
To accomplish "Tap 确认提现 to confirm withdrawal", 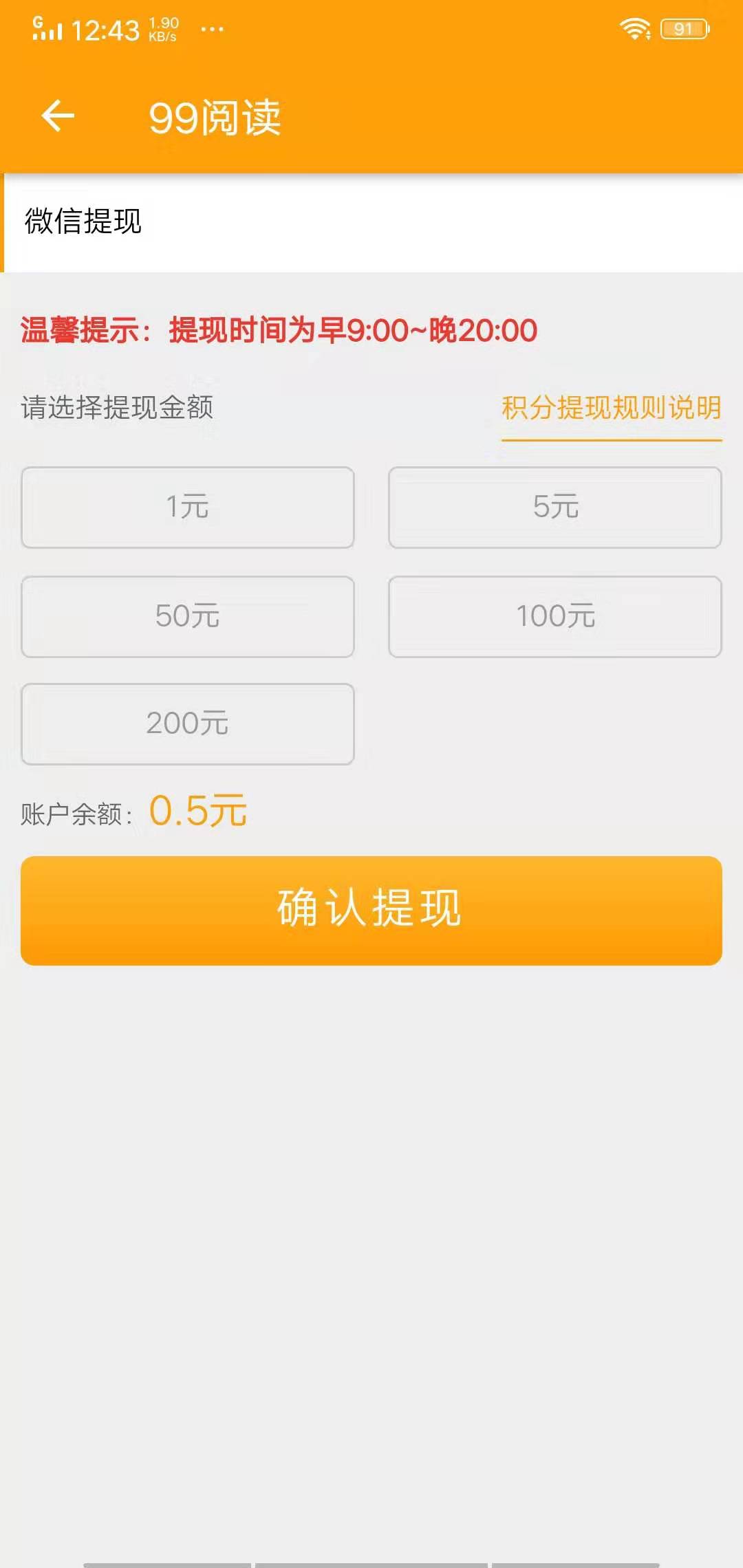I will click(x=371, y=909).
